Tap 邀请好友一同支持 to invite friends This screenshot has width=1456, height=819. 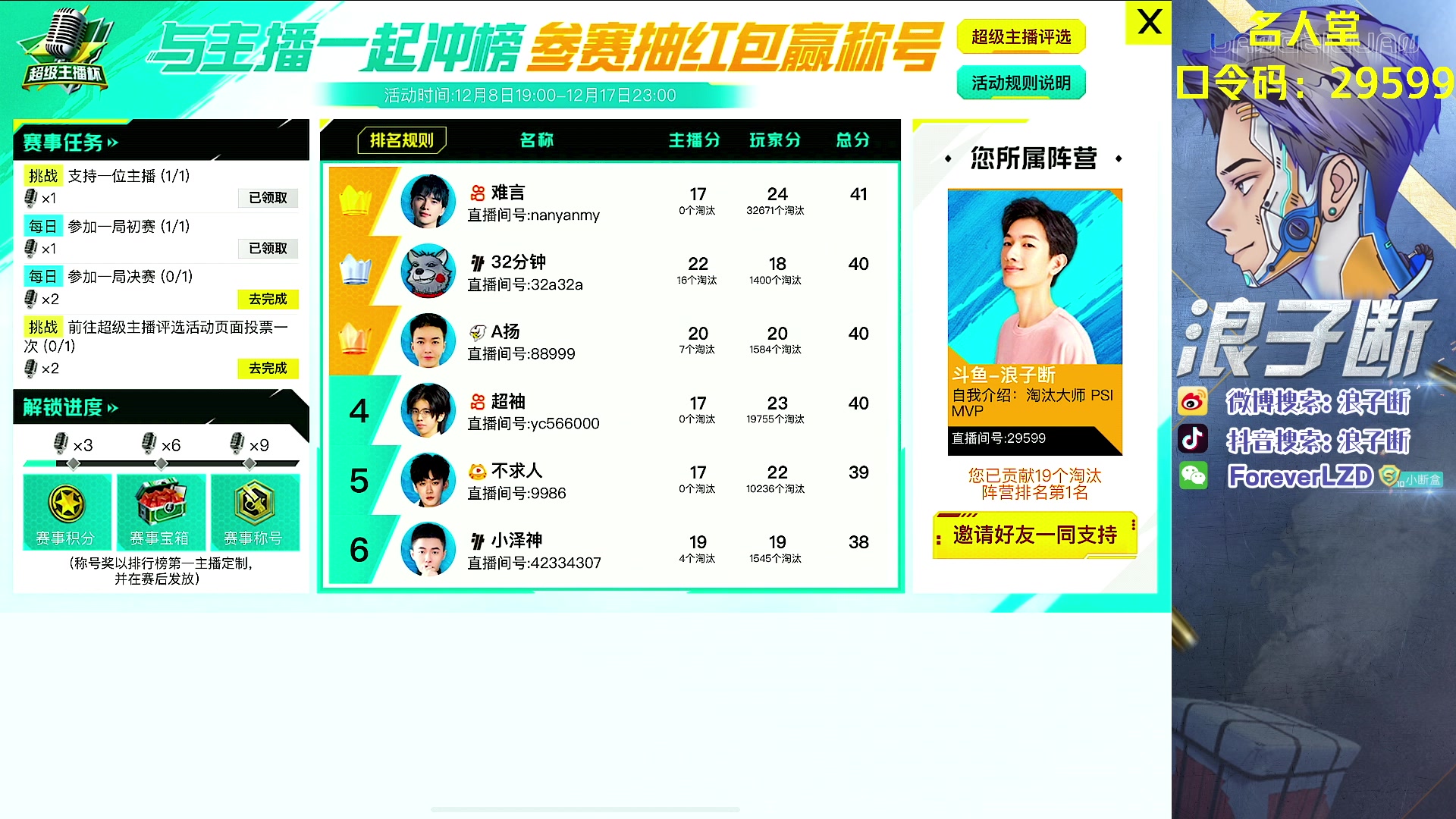click(1034, 535)
